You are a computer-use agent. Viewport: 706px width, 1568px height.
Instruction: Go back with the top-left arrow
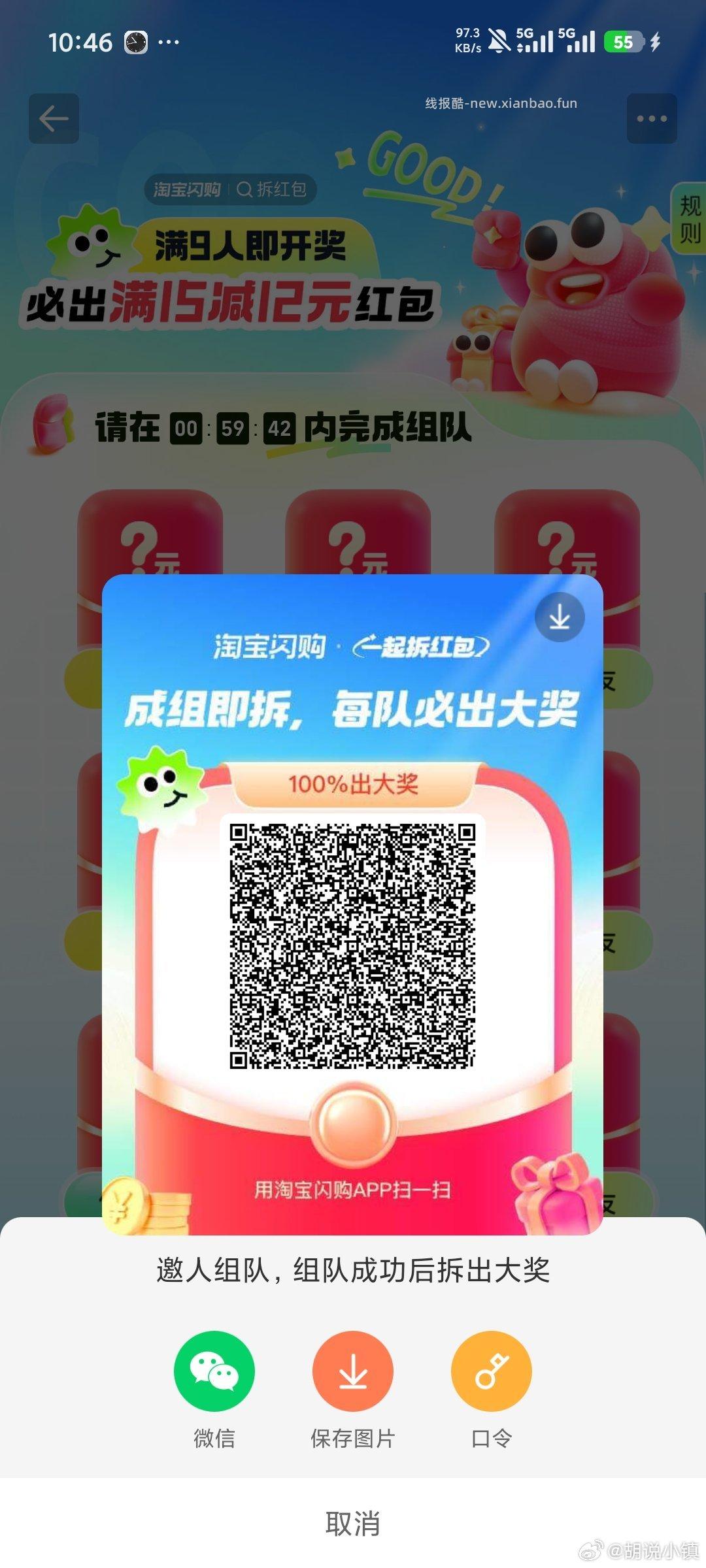point(54,119)
